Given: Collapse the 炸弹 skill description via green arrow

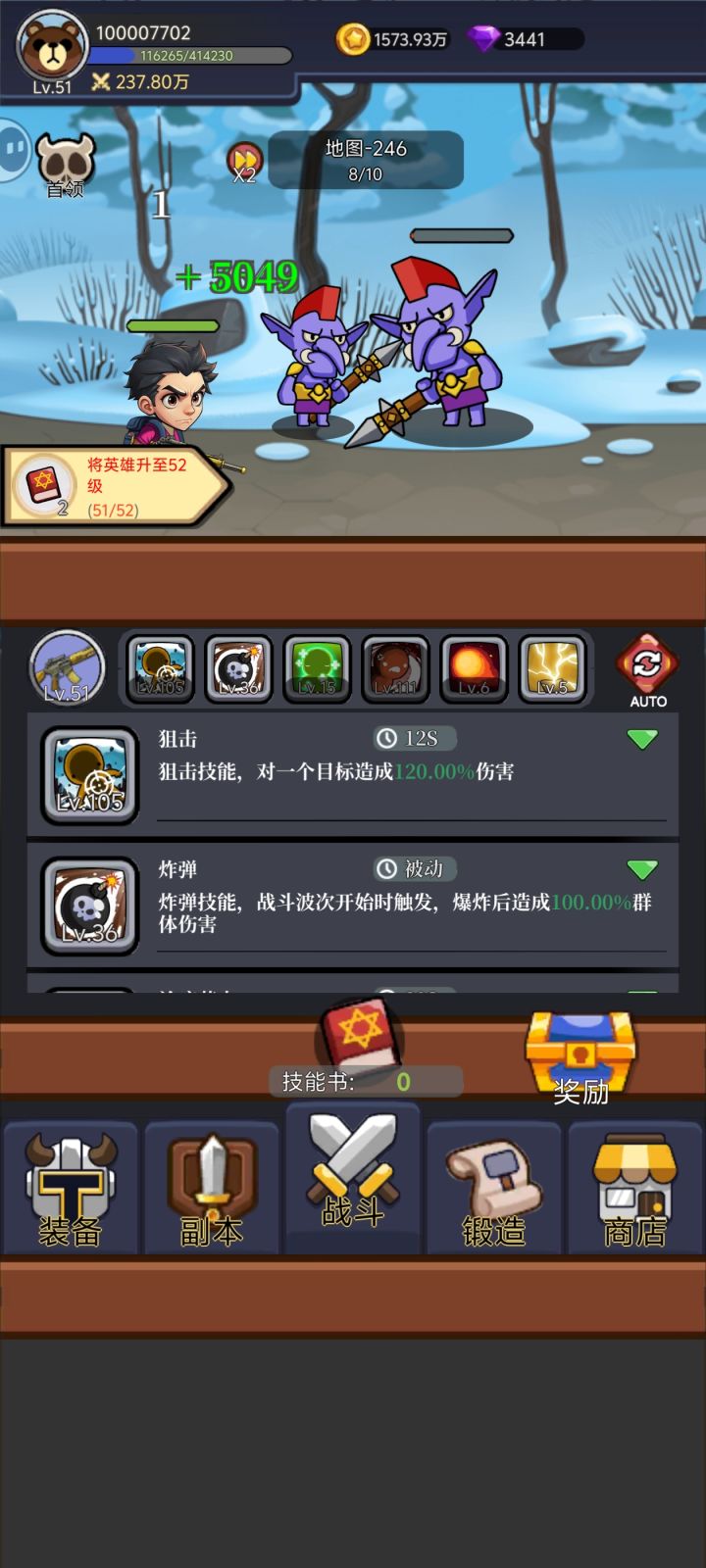Looking at the screenshot, I should pyautogui.click(x=642, y=870).
